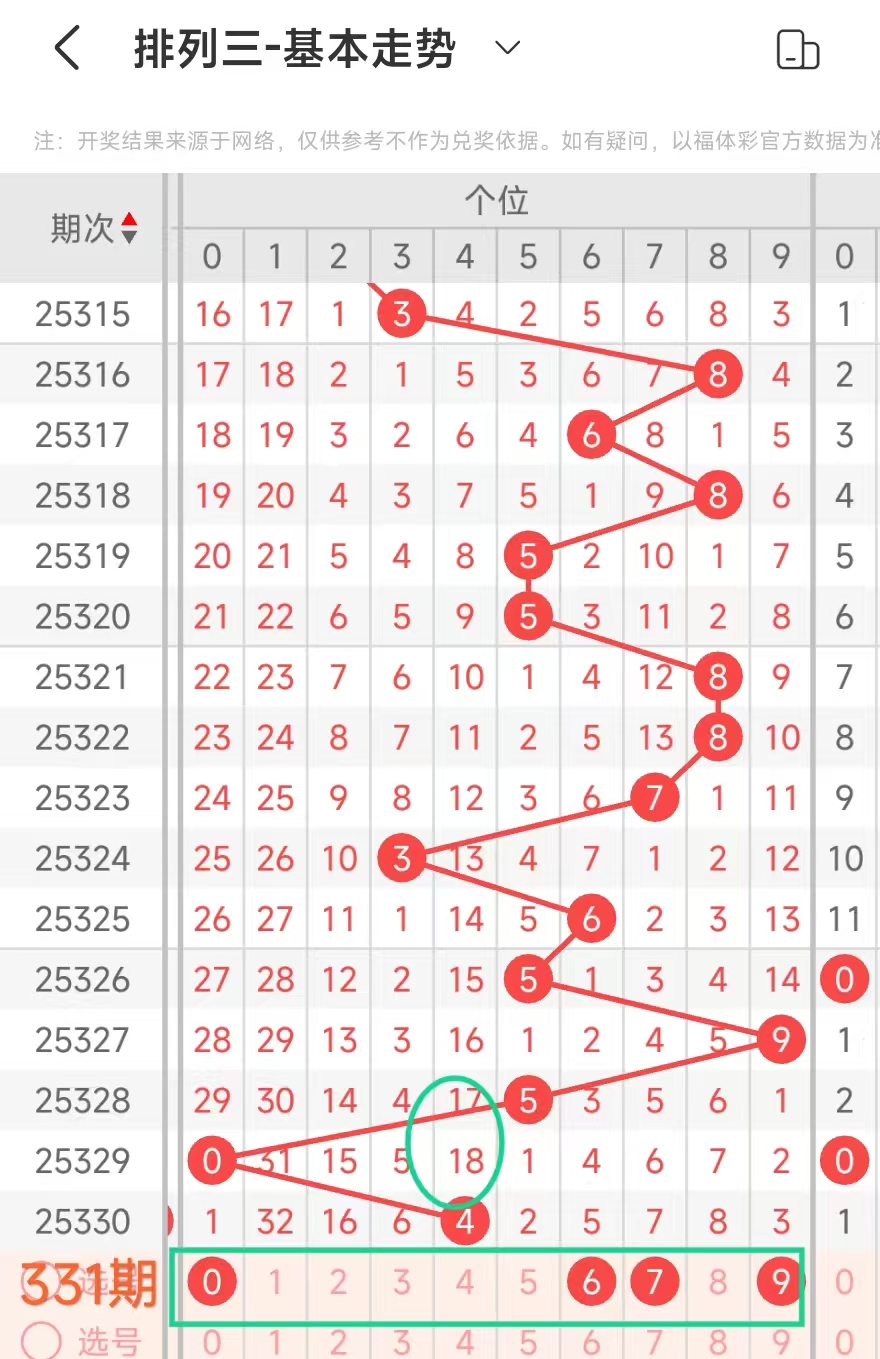Deselect number 0 in the first 选号 row

click(x=212, y=1282)
